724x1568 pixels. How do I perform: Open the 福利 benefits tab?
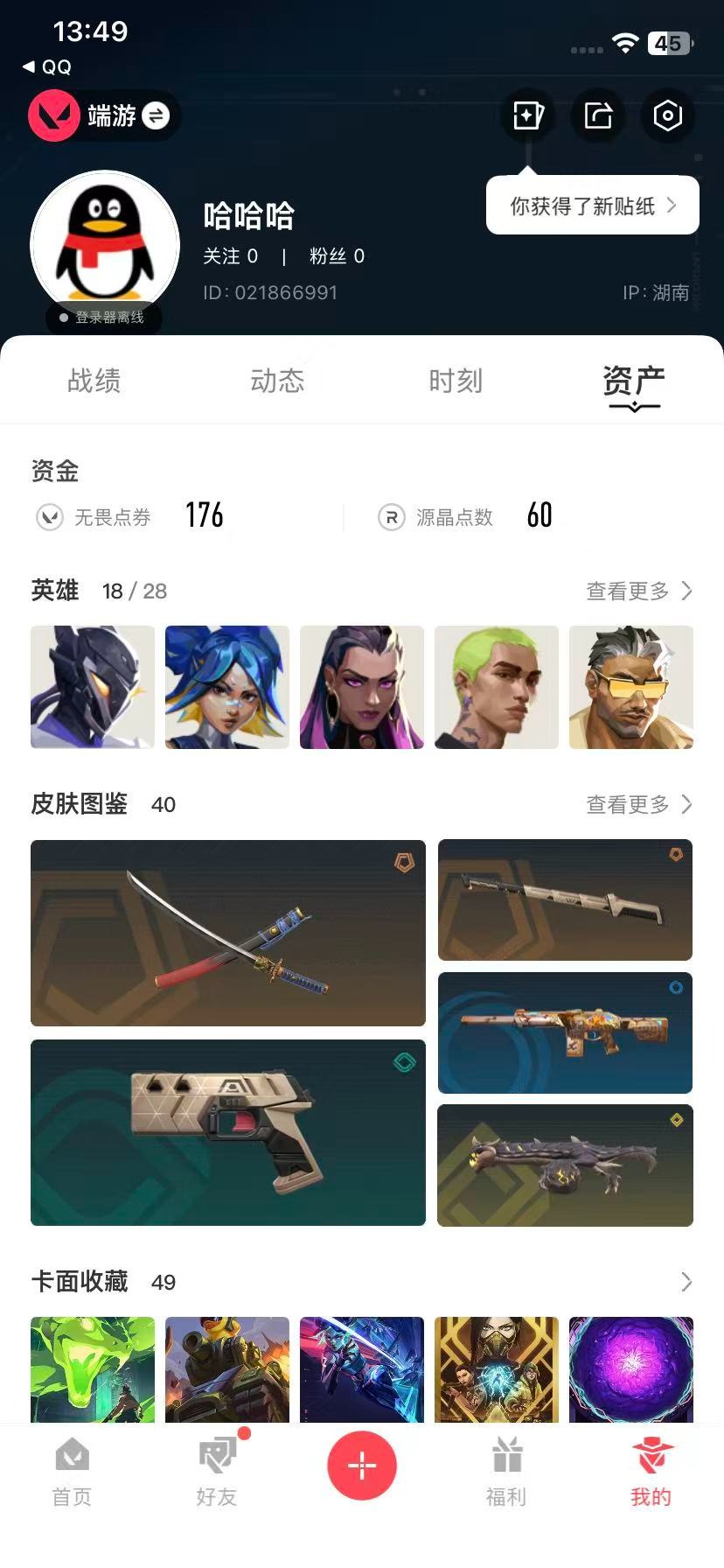coord(506,1473)
